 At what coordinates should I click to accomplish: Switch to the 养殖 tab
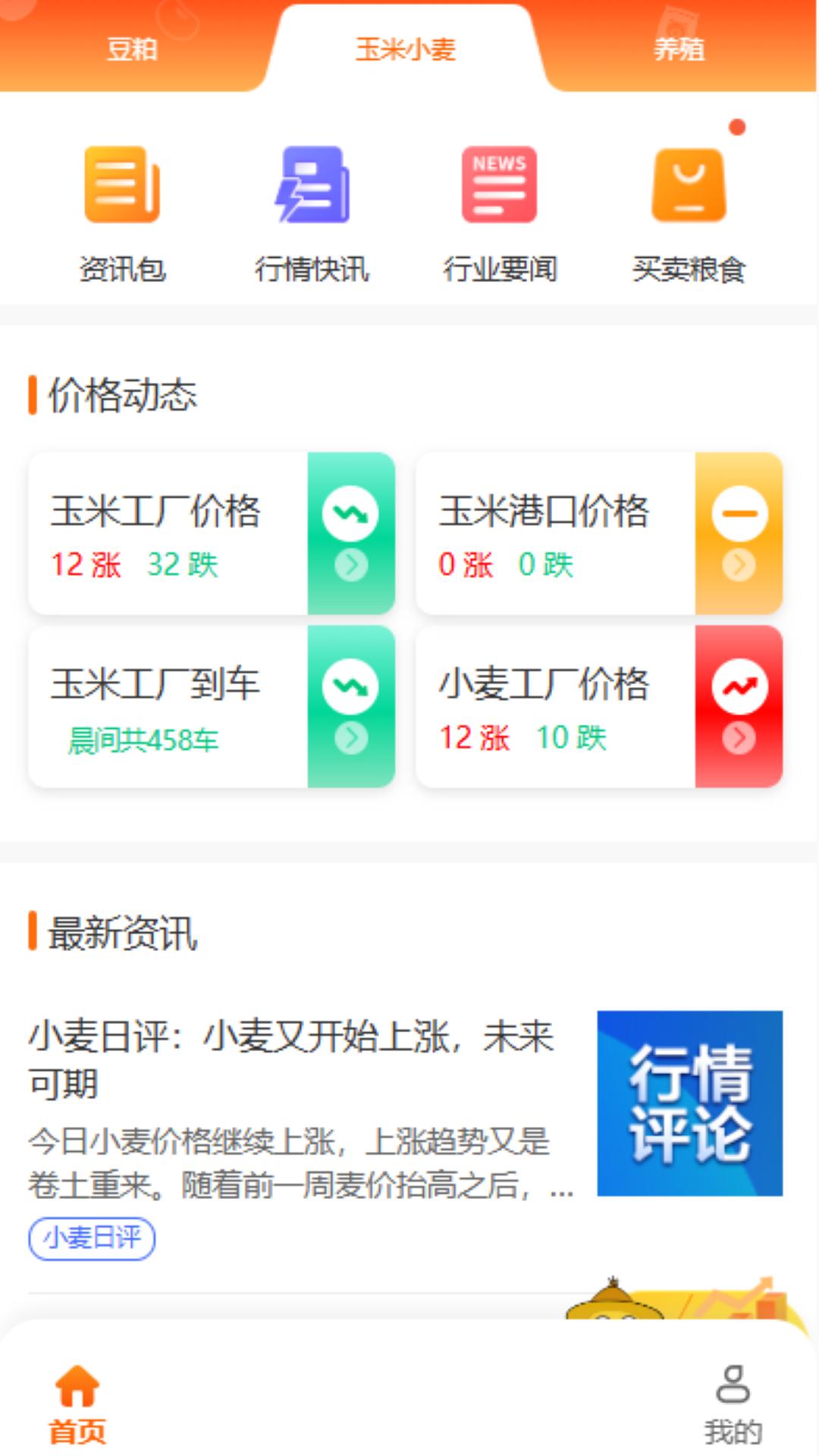(x=679, y=49)
